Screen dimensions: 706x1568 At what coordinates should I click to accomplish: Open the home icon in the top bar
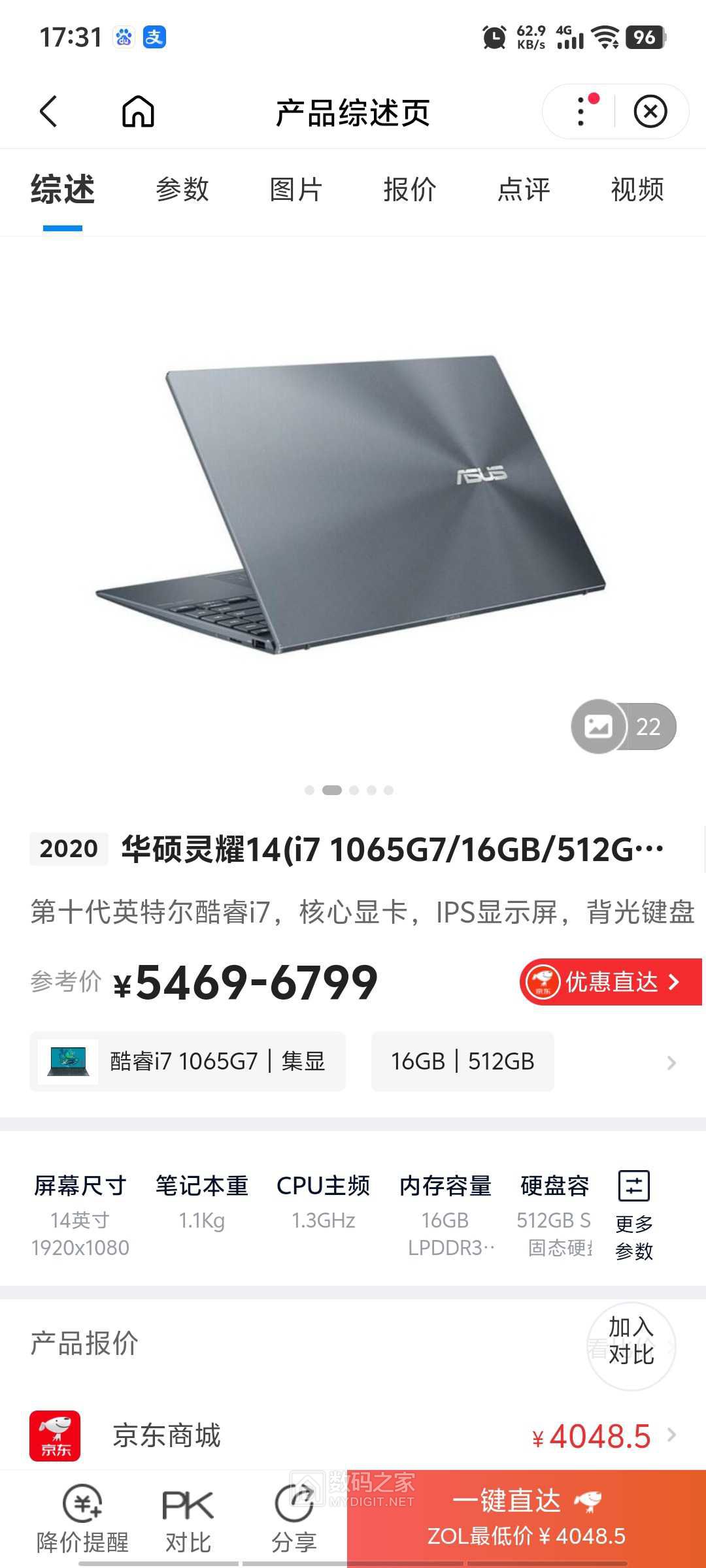pyautogui.click(x=138, y=112)
